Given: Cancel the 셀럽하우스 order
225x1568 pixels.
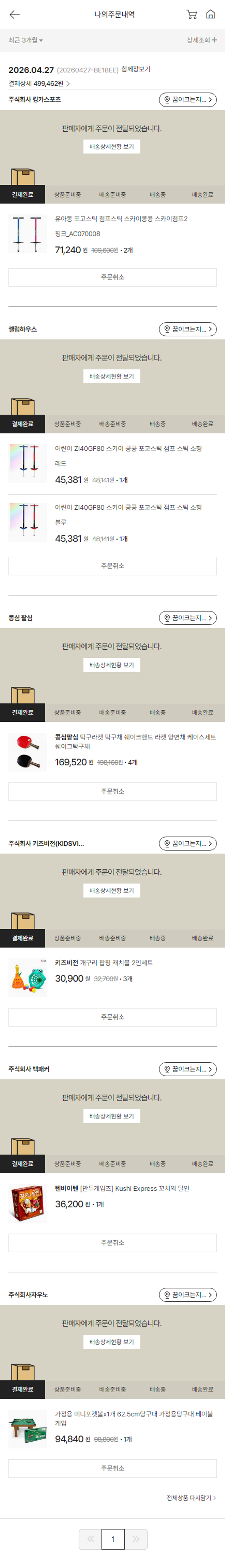Looking at the screenshot, I should (112, 565).
